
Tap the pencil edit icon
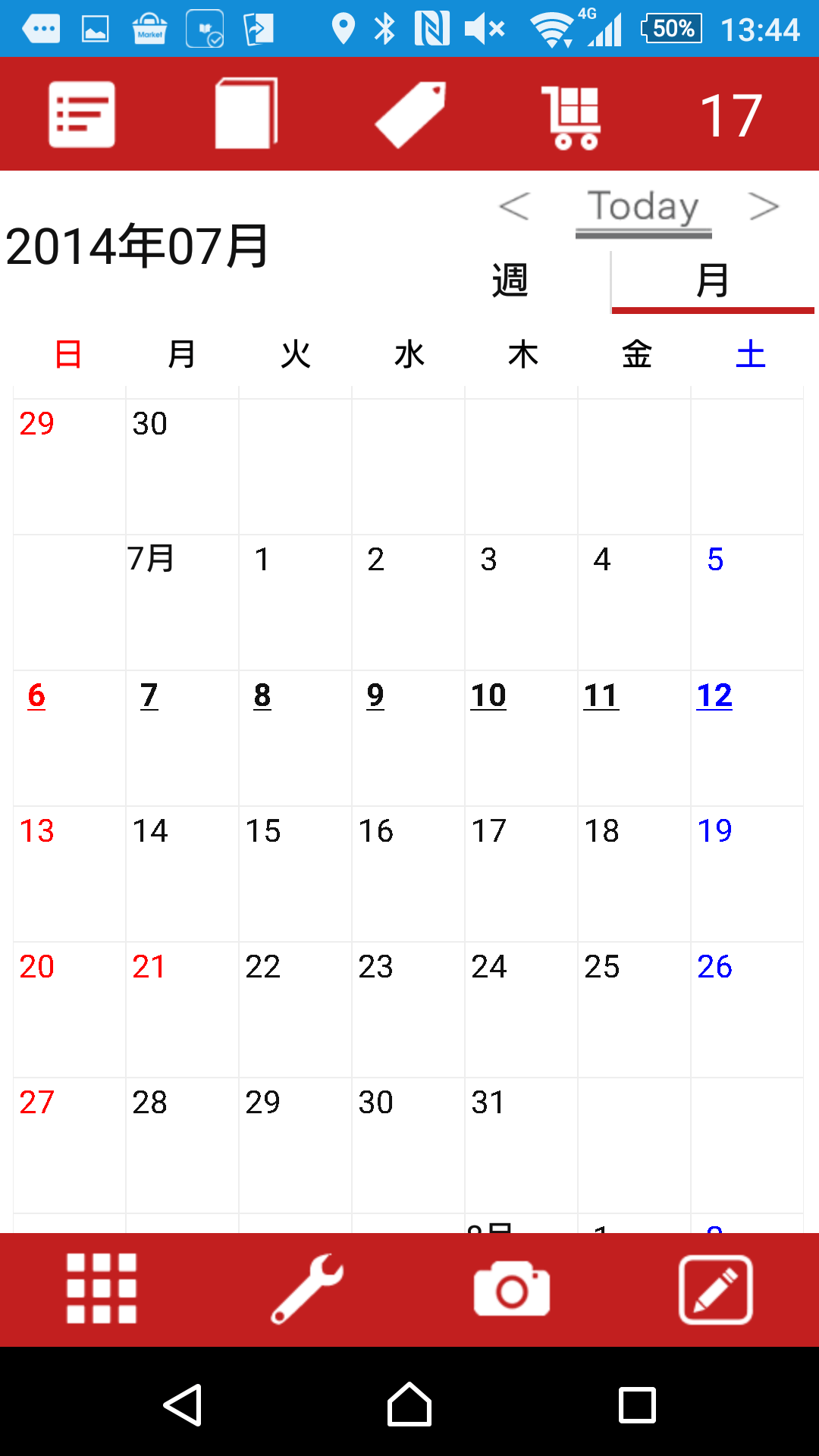coord(716,1289)
